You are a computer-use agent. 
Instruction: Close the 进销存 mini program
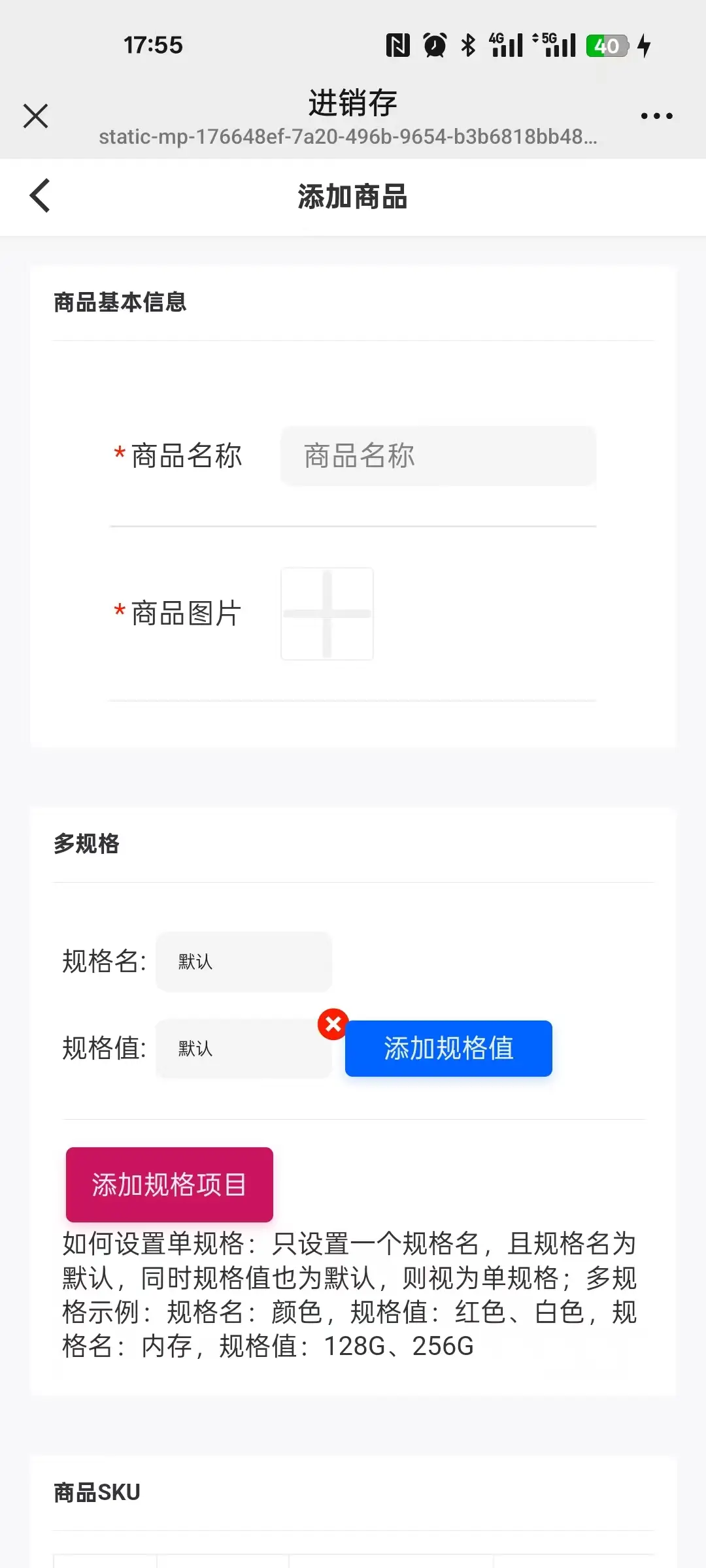tap(35, 116)
